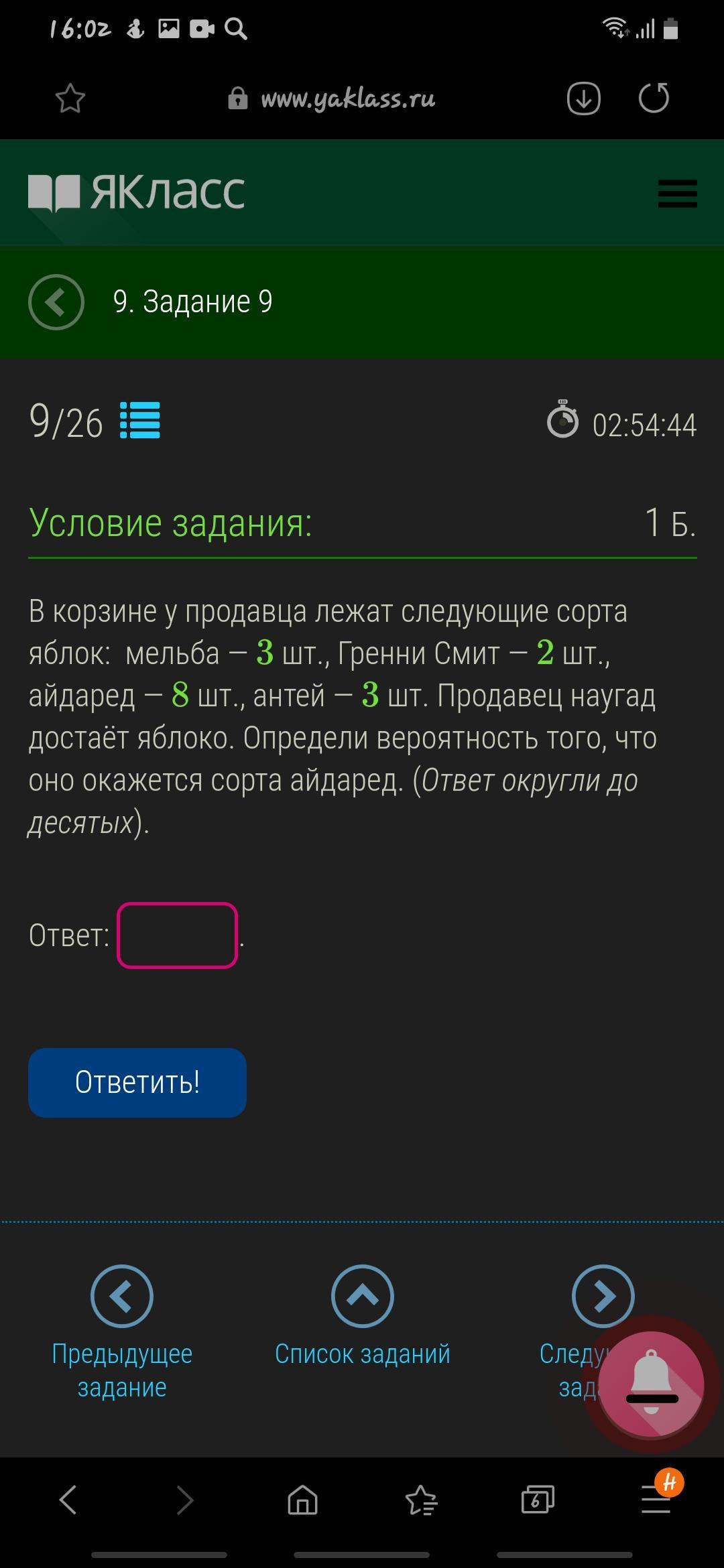Open the ЯКласс hamburger menu
724x1568 pixels.
coord(677,194)
